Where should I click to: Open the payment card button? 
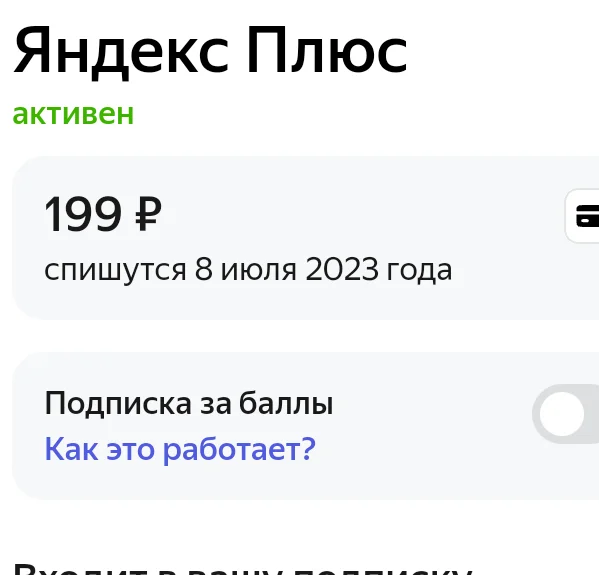coord(582,215)
